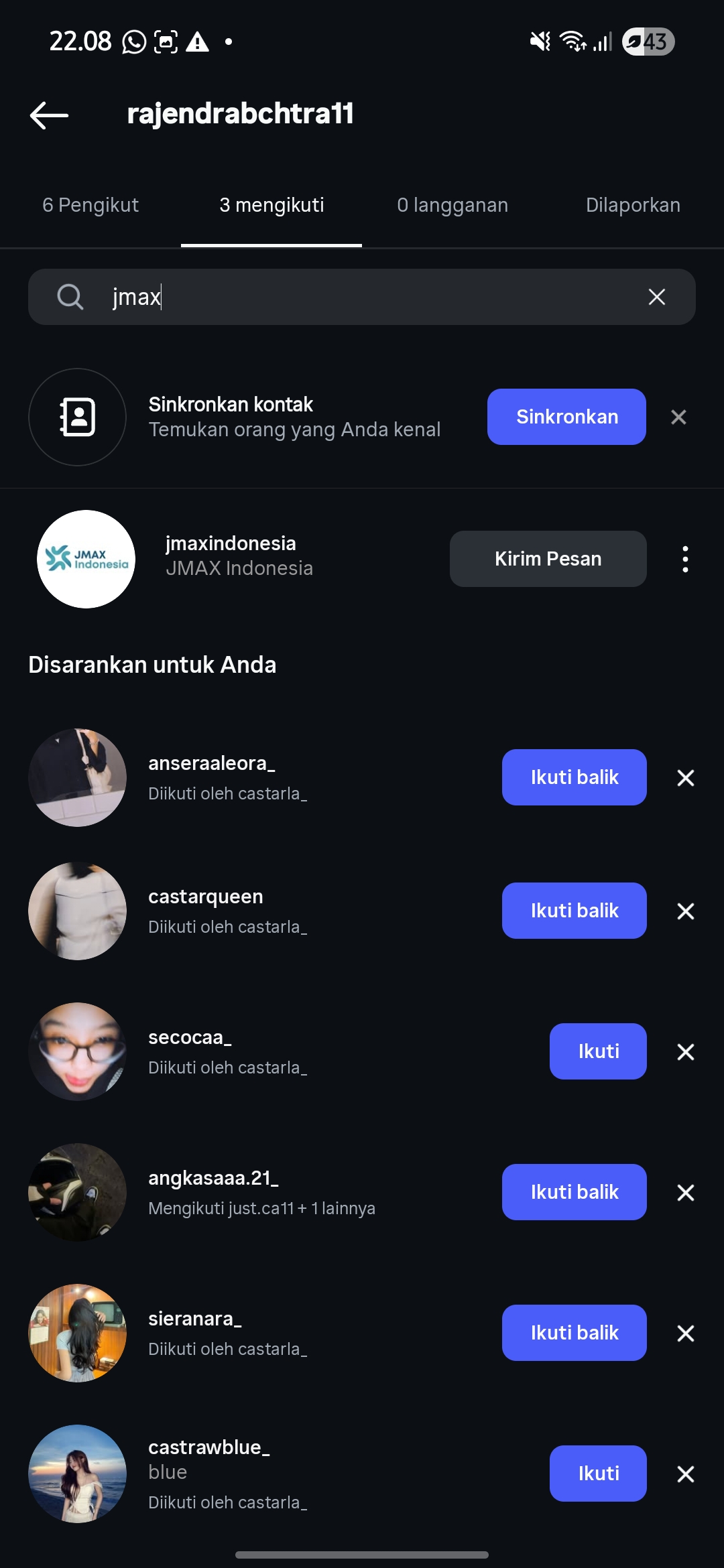Remove anseraaleora_ from suggestions
Viewport: 724px width, 1568px height.
685,778
